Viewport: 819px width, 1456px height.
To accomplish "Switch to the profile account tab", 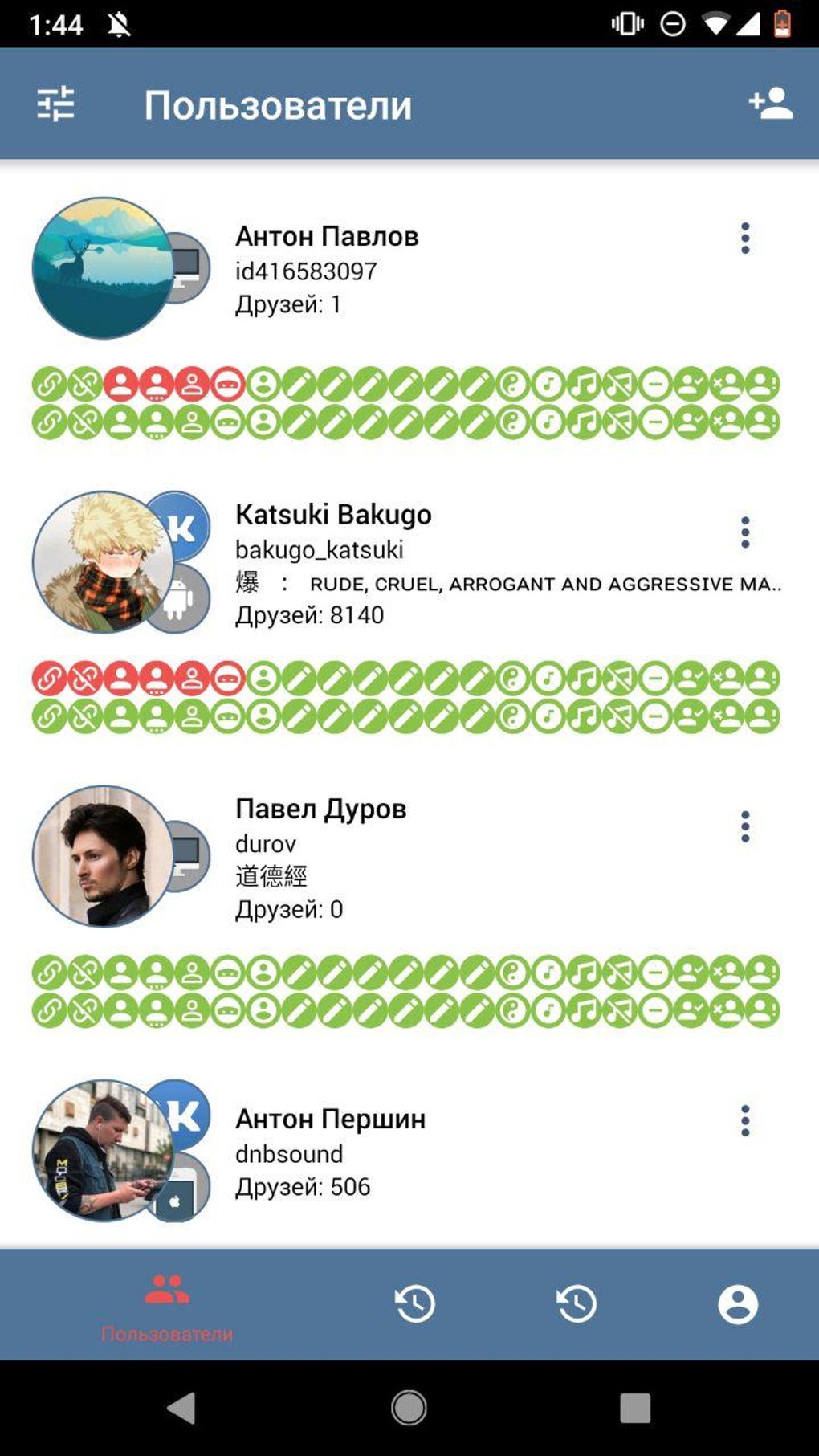I will [x=737, y=1303].
